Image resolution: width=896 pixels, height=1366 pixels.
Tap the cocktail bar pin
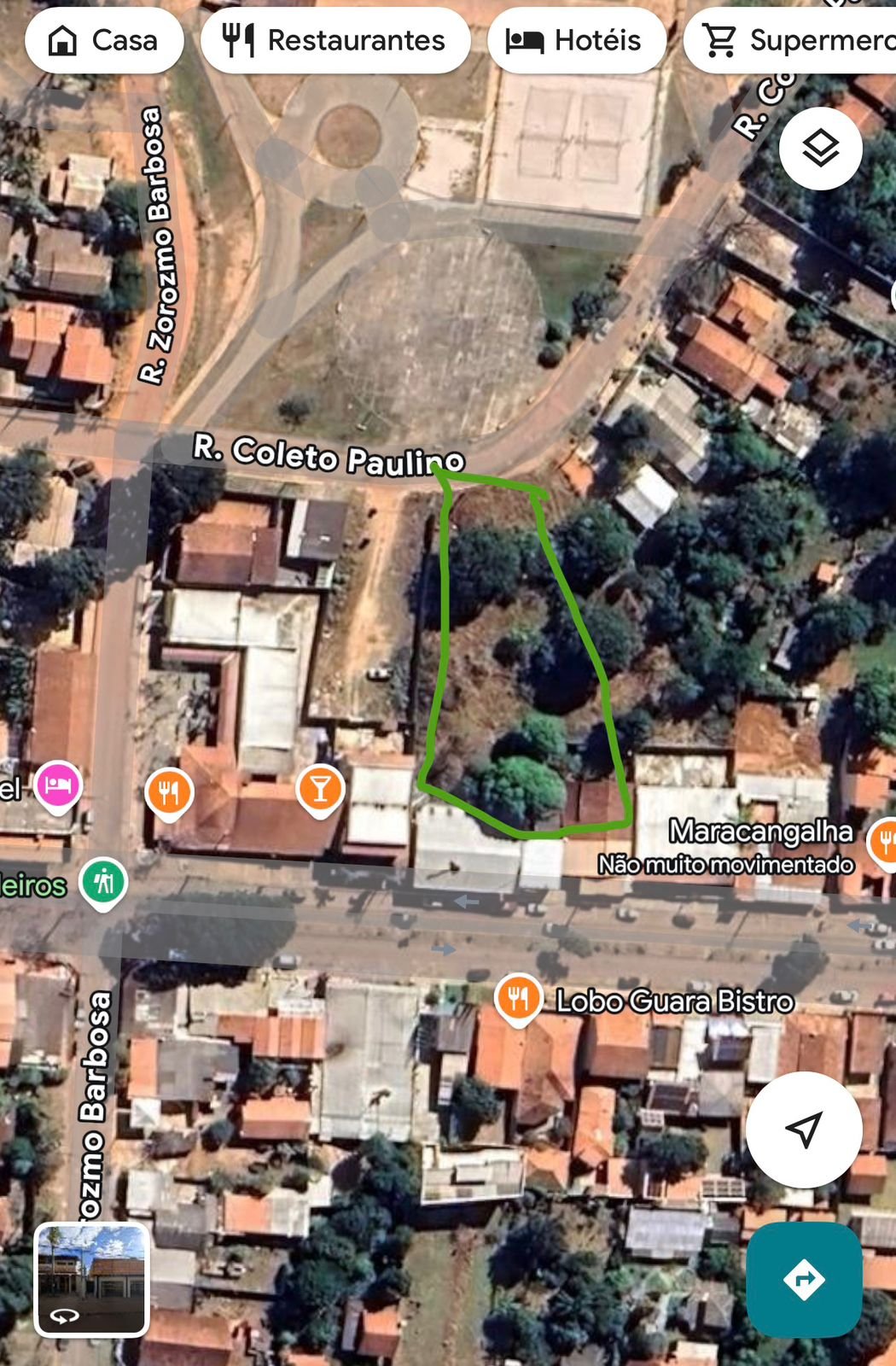[320, 789]
